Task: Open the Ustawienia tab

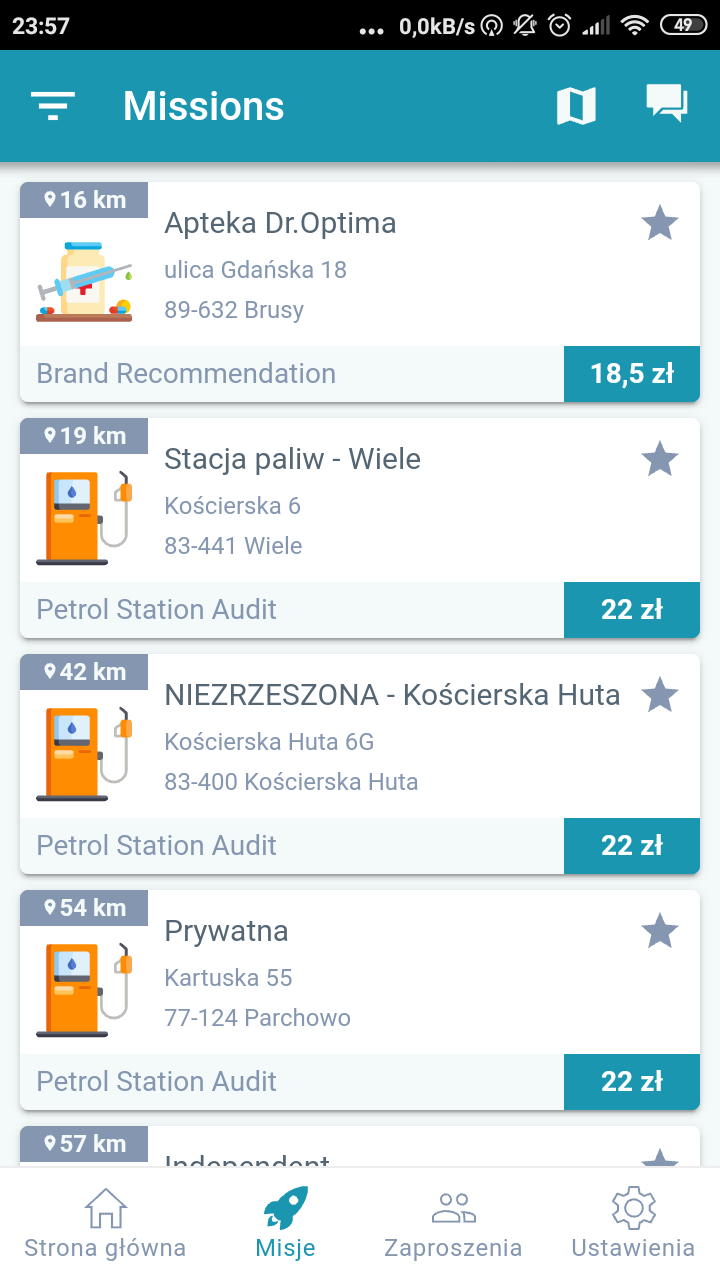Action: (633, 1223)
